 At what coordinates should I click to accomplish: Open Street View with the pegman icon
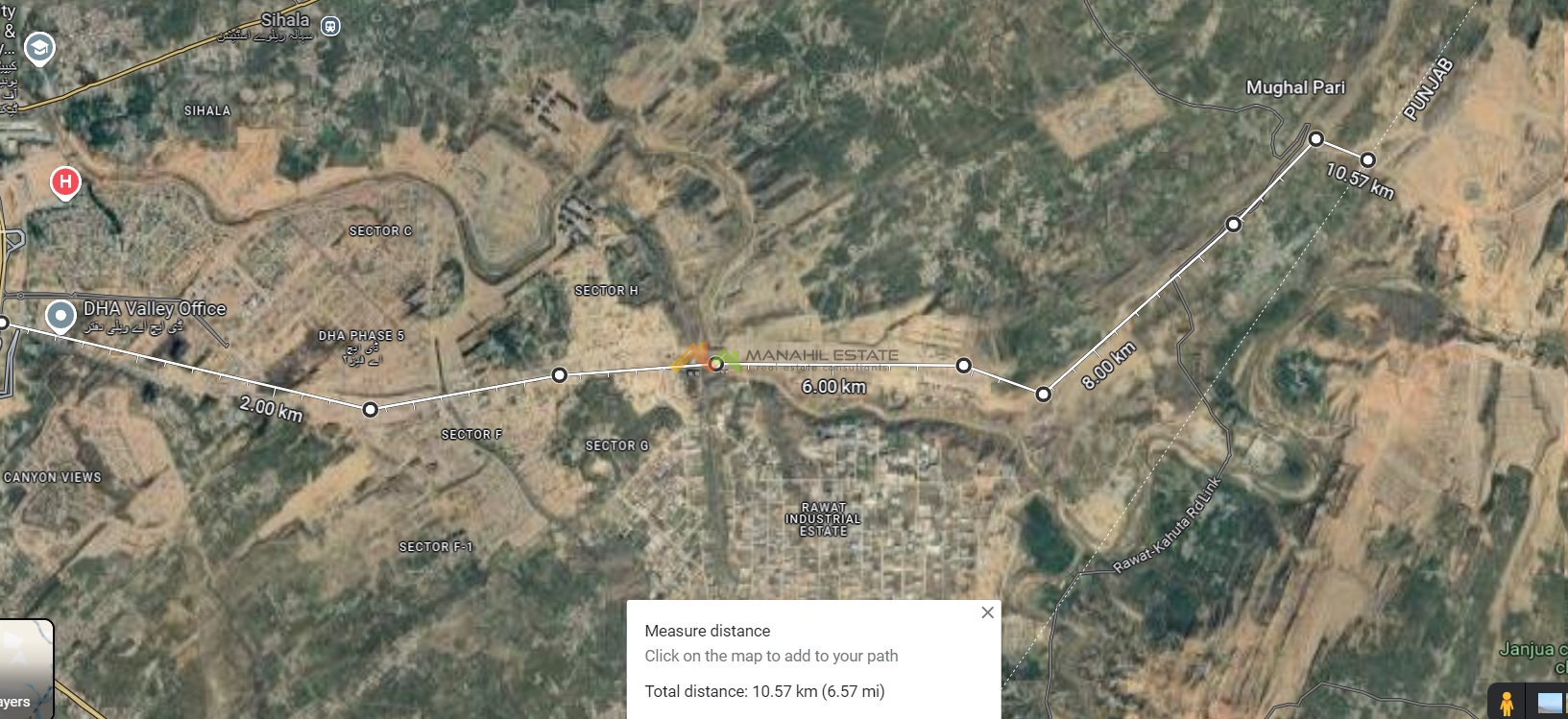pos(1507,703)
